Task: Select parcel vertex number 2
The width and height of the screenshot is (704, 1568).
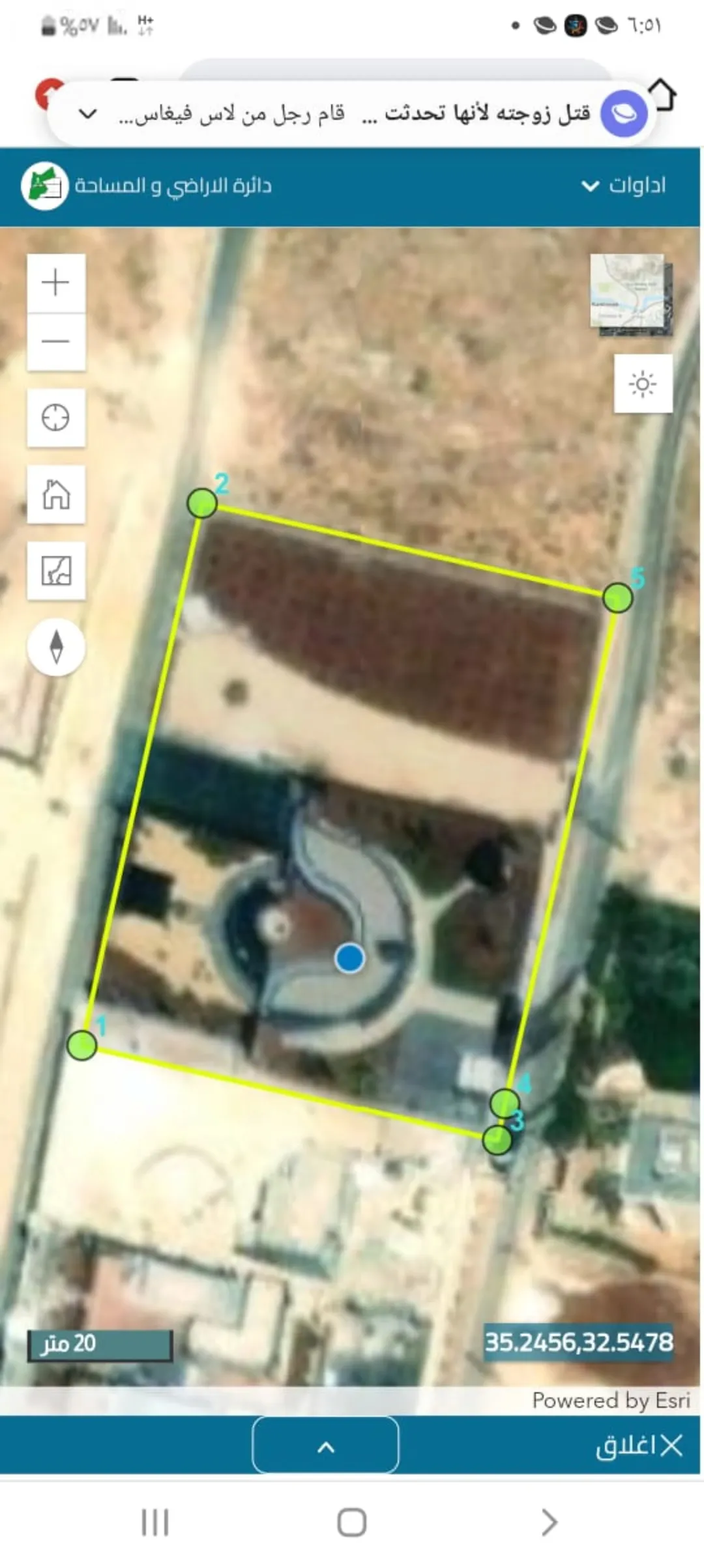Action: click(202, 503)
